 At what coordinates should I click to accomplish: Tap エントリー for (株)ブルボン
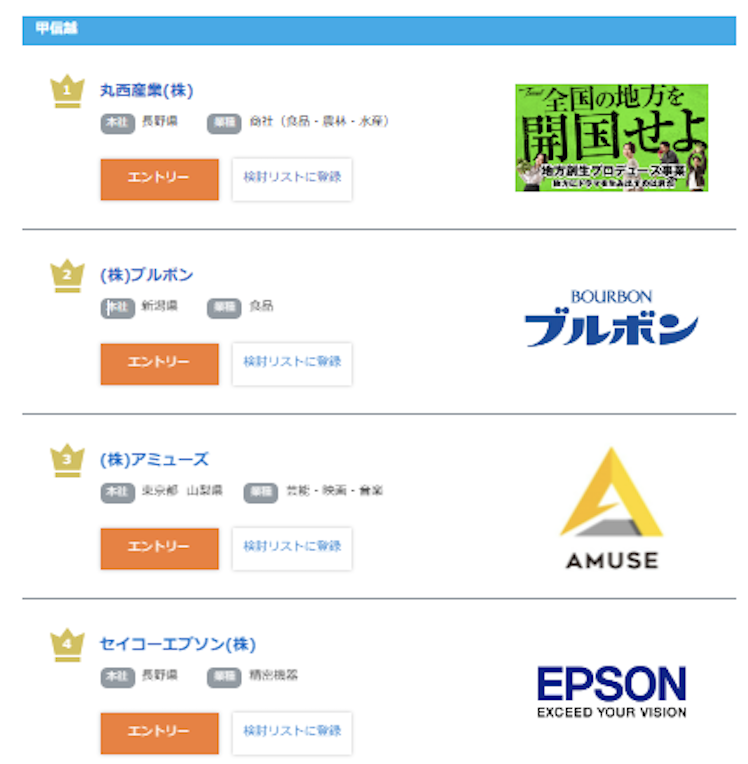point(159,363)
